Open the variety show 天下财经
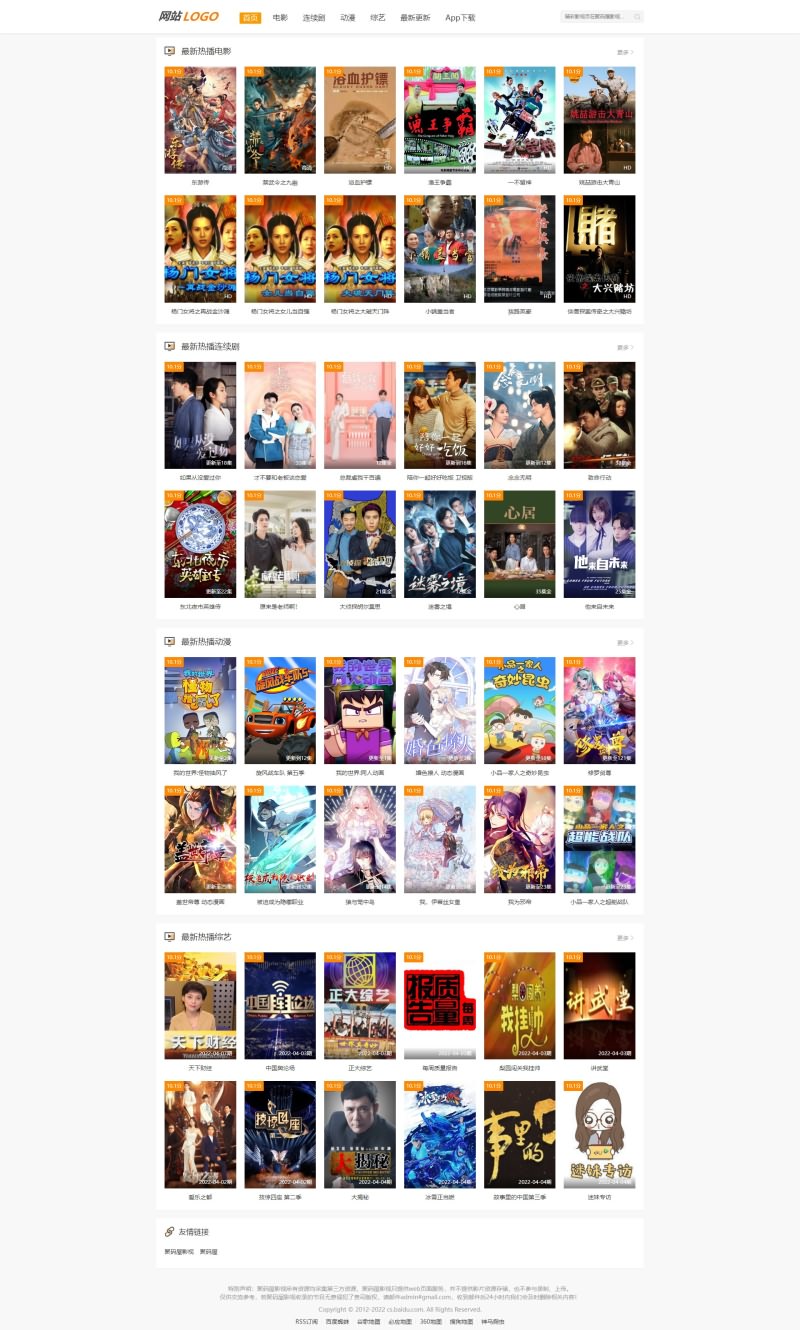Image resolution: width=800 pixels, height=1330 pixels. click(x=200, y=1006)
